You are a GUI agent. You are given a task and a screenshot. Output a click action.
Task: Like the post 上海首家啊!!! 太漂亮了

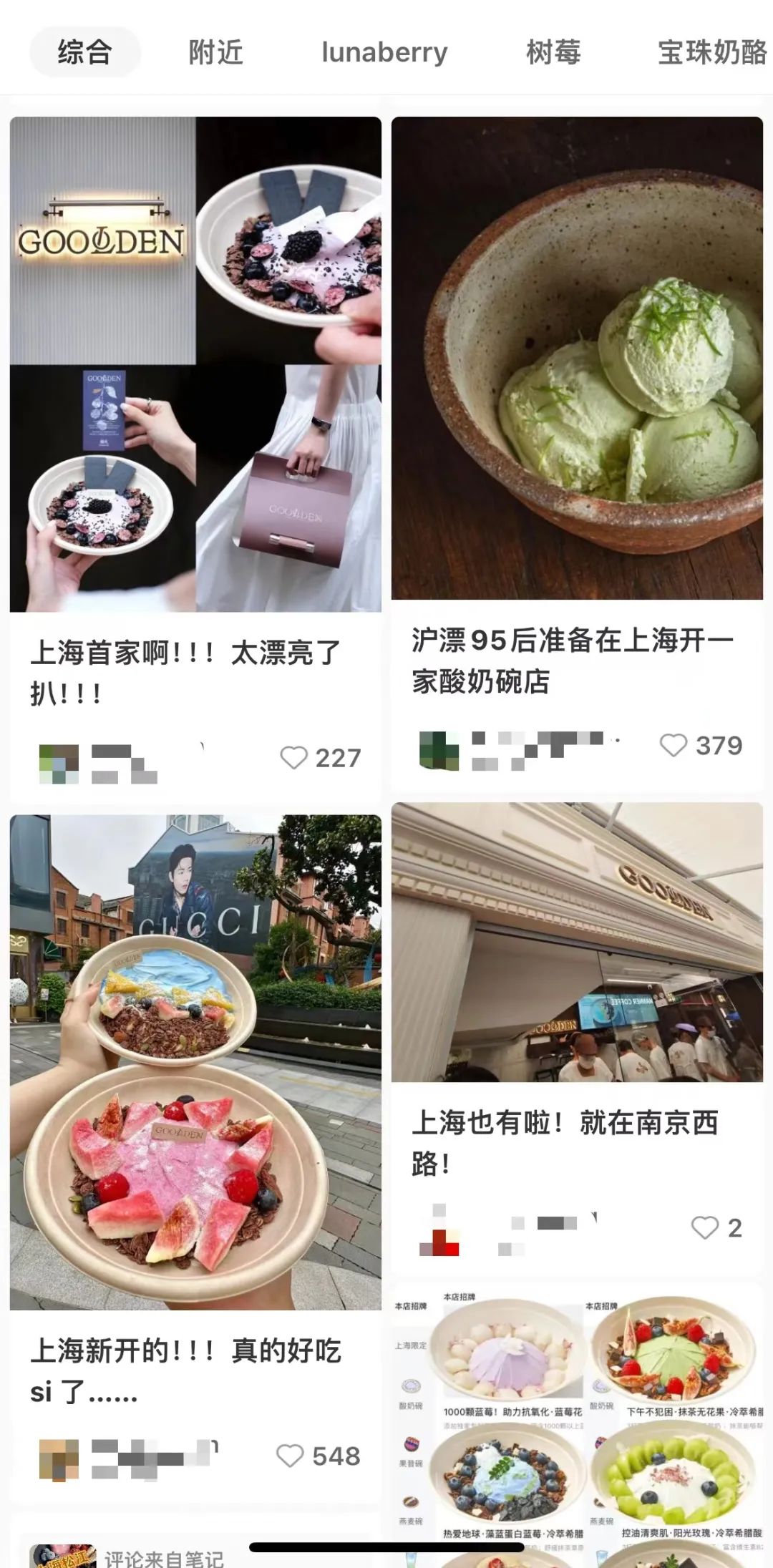tap(293, 757)
